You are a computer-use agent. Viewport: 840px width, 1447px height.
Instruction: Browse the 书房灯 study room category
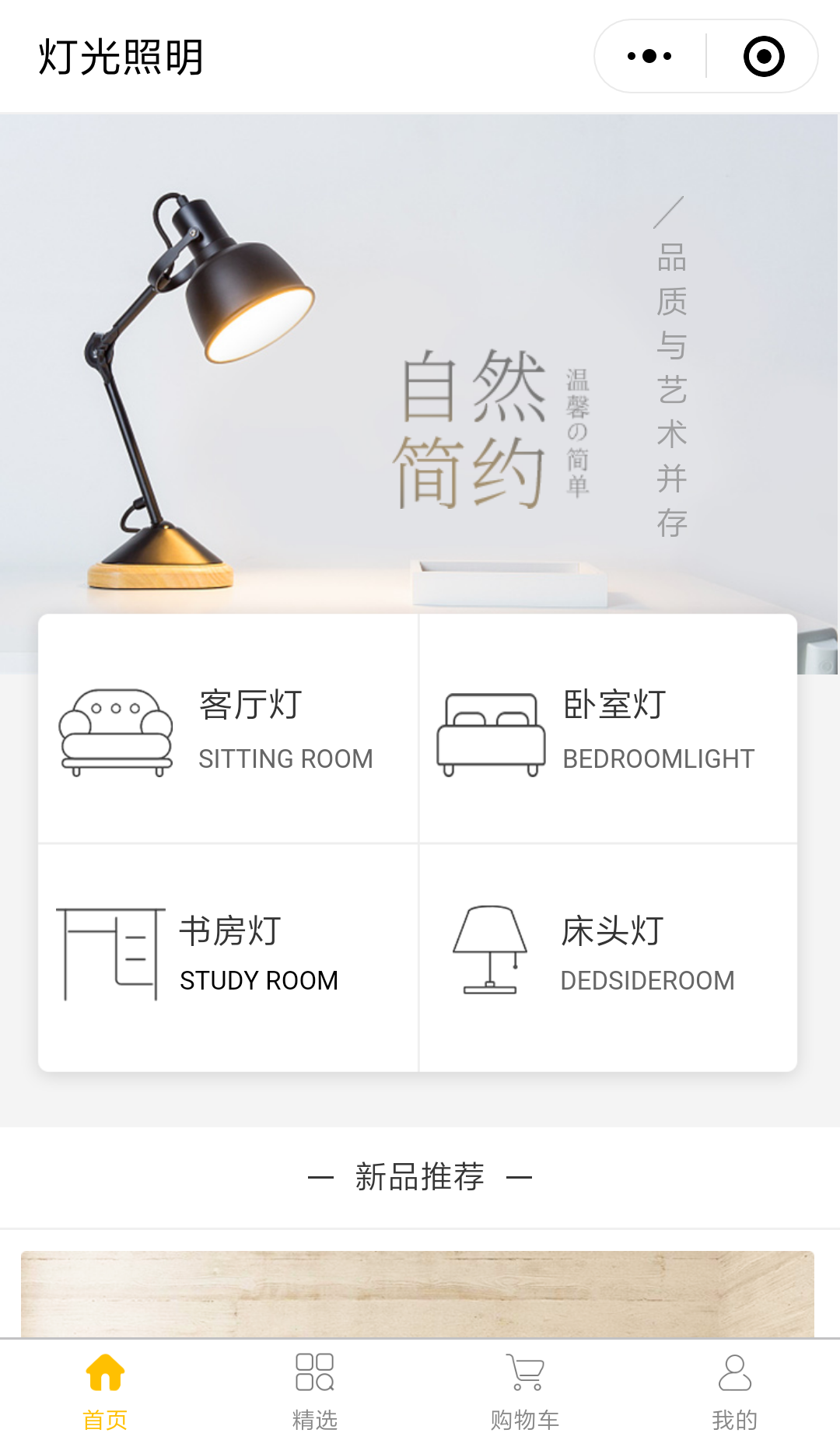(228, 958)
